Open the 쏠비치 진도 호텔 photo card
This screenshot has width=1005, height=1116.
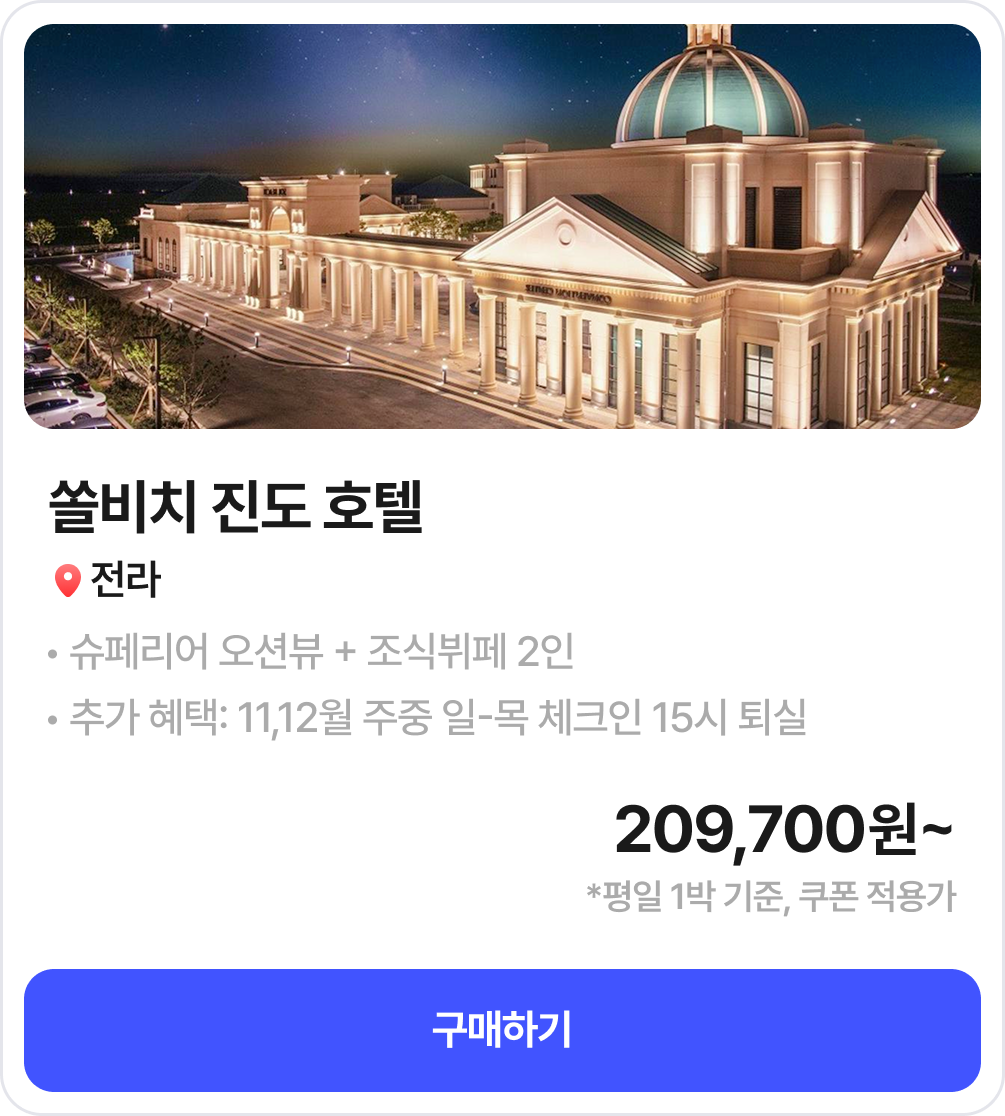click(x=502, y=227)
